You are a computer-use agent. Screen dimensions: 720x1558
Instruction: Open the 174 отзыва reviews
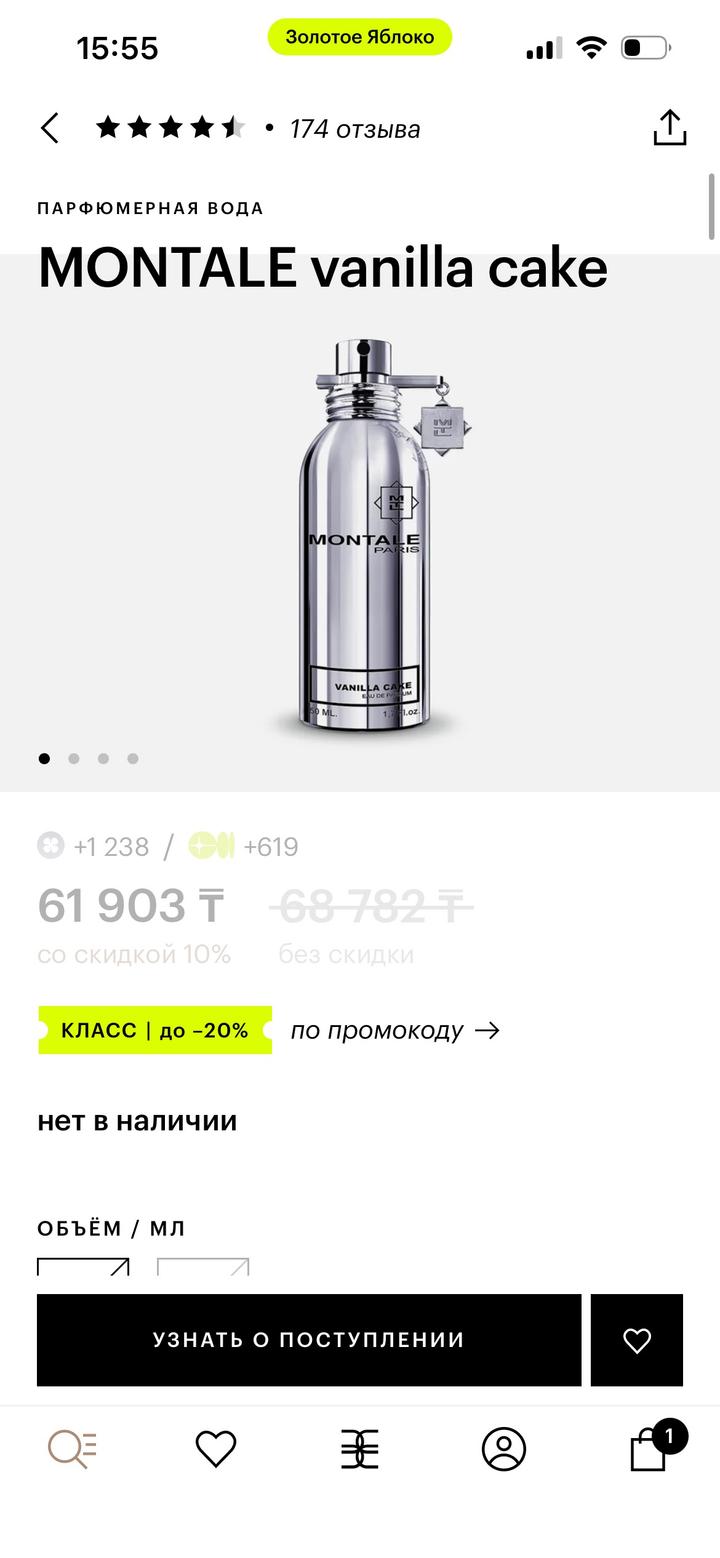pos(354,129)
